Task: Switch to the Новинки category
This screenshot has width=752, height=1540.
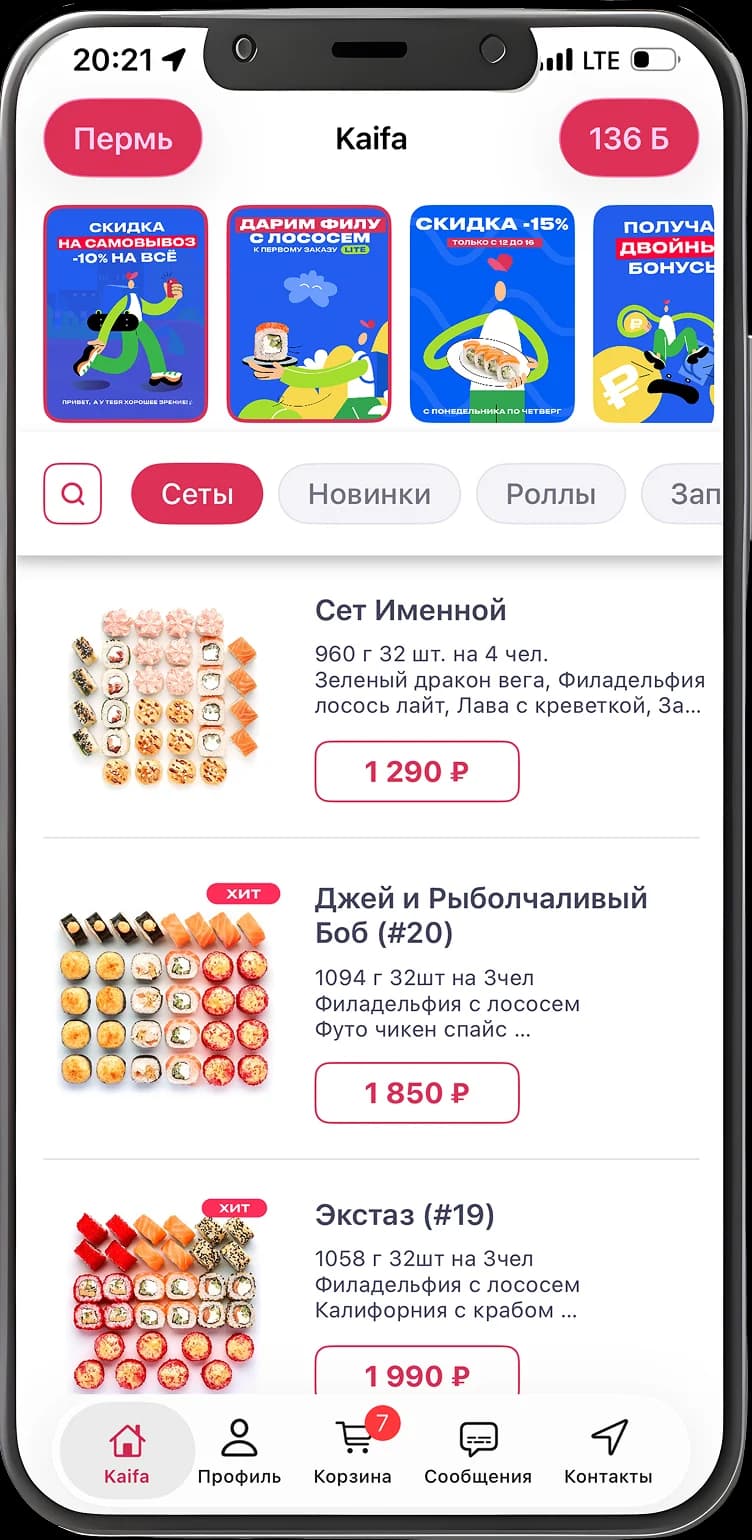Action: [x=369, y=494]
